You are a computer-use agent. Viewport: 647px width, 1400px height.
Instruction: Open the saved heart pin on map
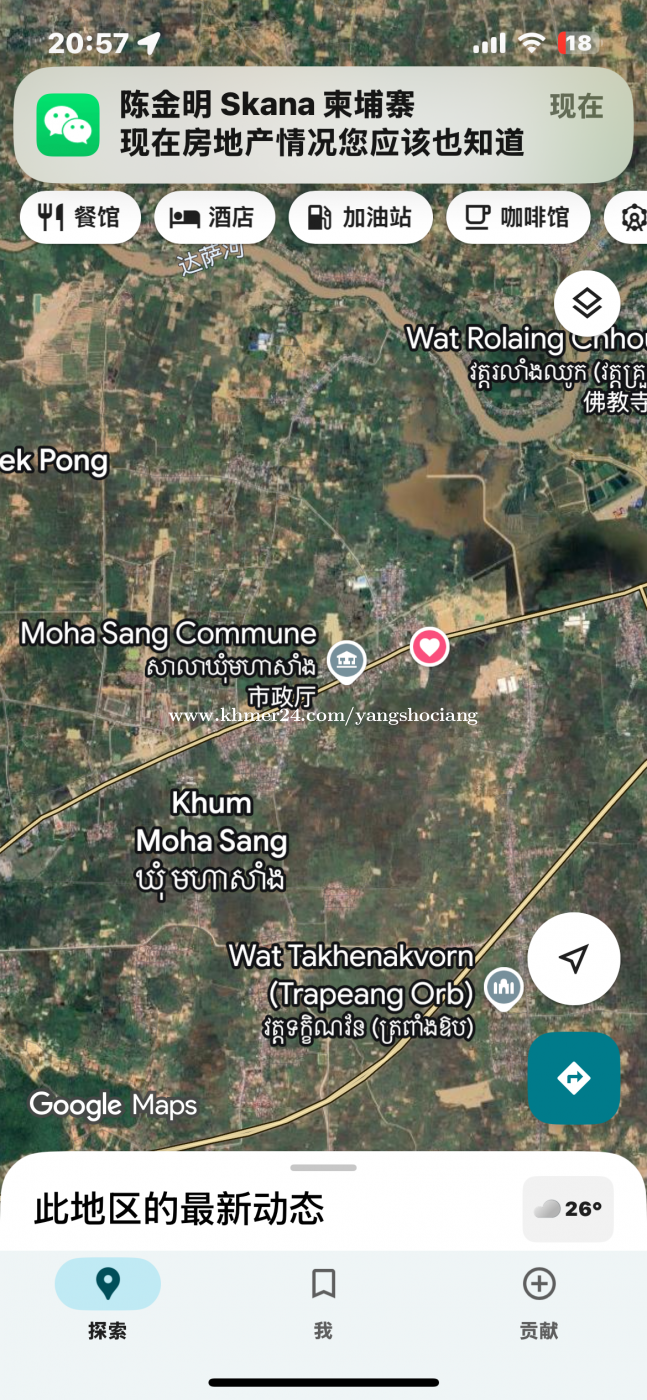pos(429,647)
